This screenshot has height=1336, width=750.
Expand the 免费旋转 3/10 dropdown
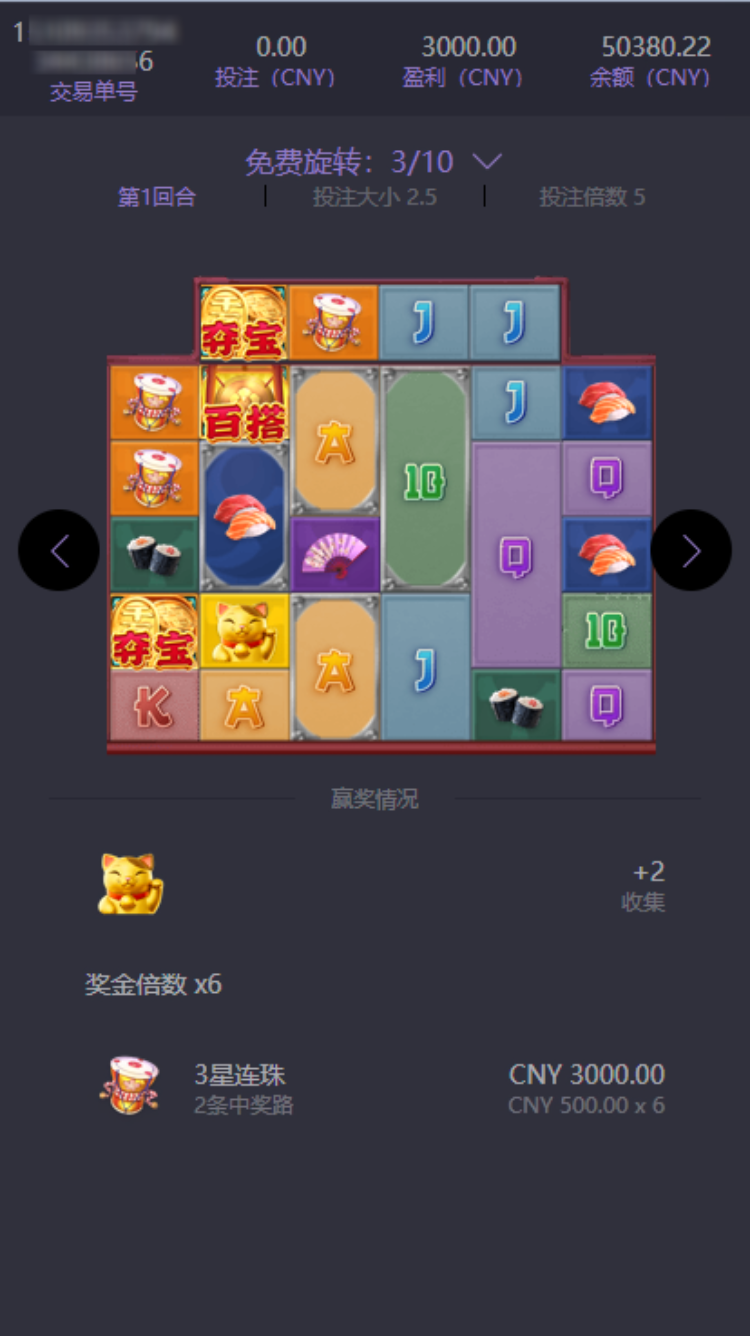[486, 161]
